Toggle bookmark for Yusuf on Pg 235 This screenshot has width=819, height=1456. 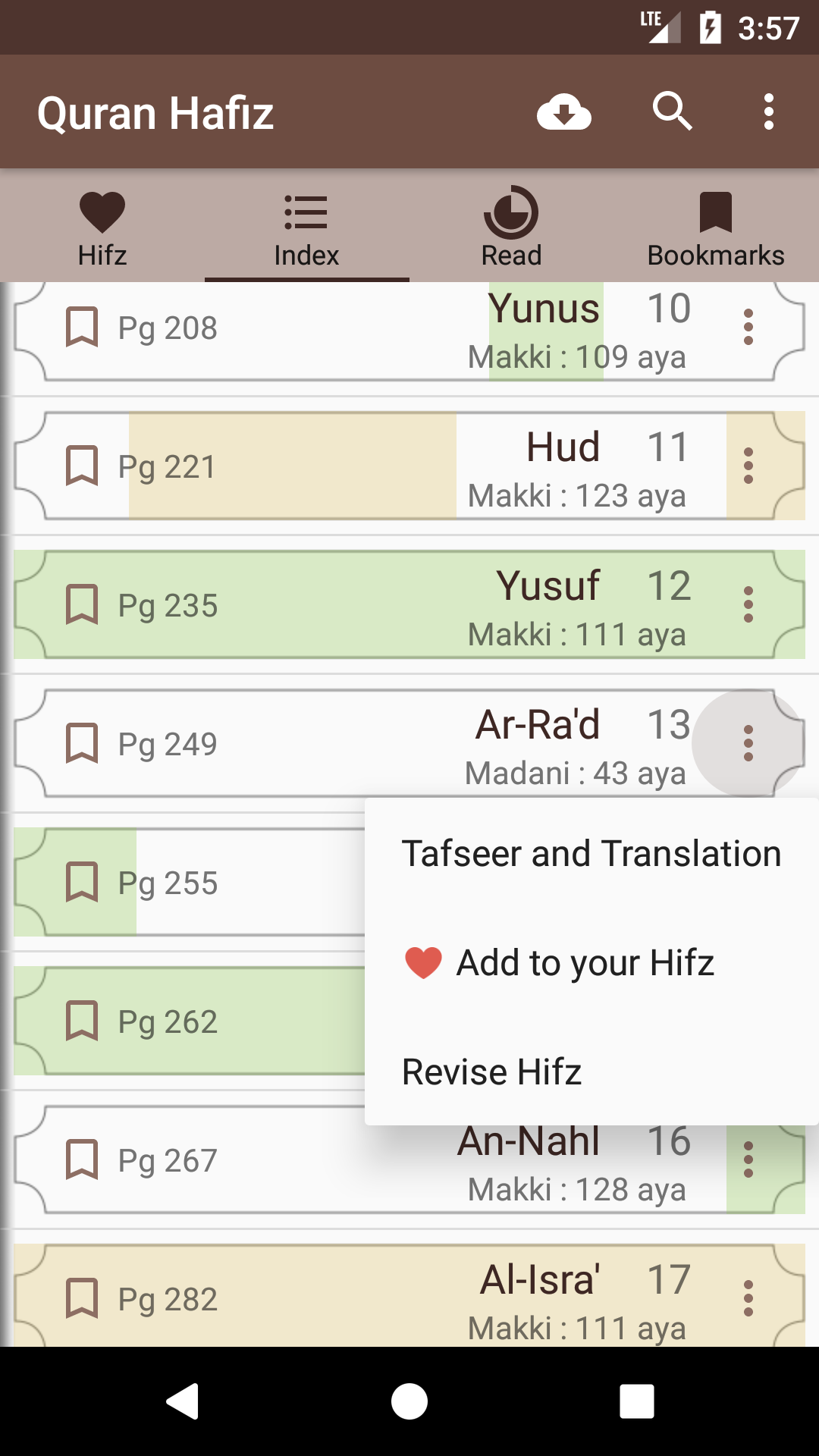[x=83, y=604]
